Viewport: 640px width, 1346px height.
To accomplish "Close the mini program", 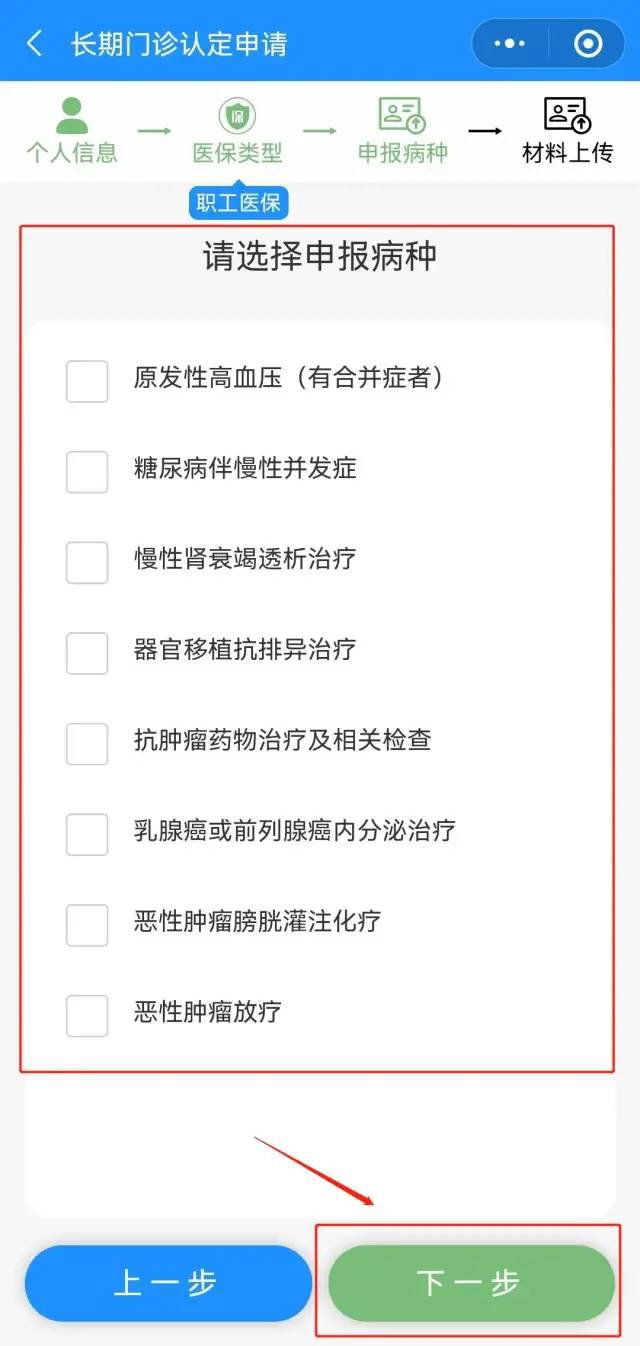I will click(x=588, y=44).
